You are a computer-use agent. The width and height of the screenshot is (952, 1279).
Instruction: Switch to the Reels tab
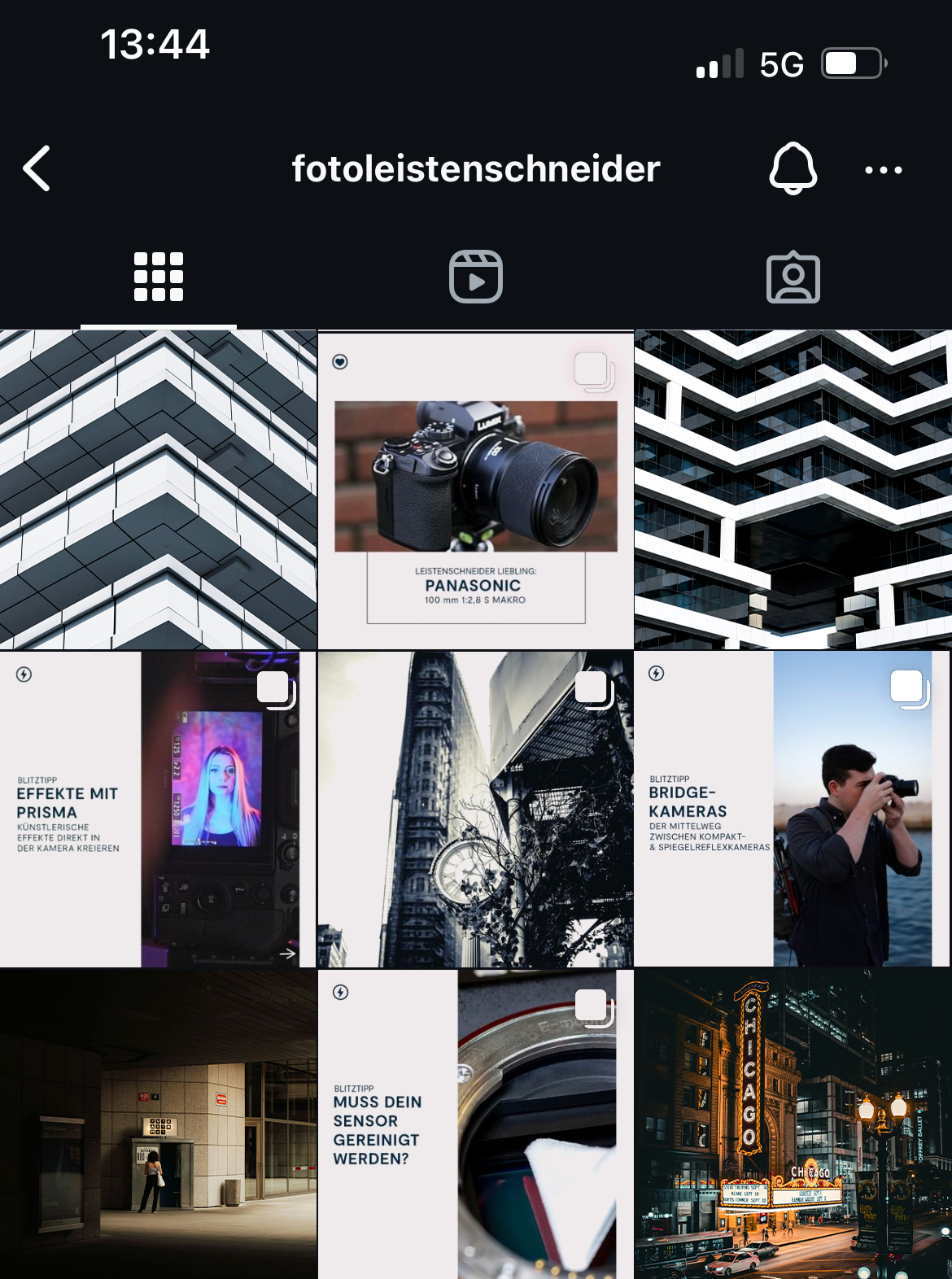click(476, 277)
